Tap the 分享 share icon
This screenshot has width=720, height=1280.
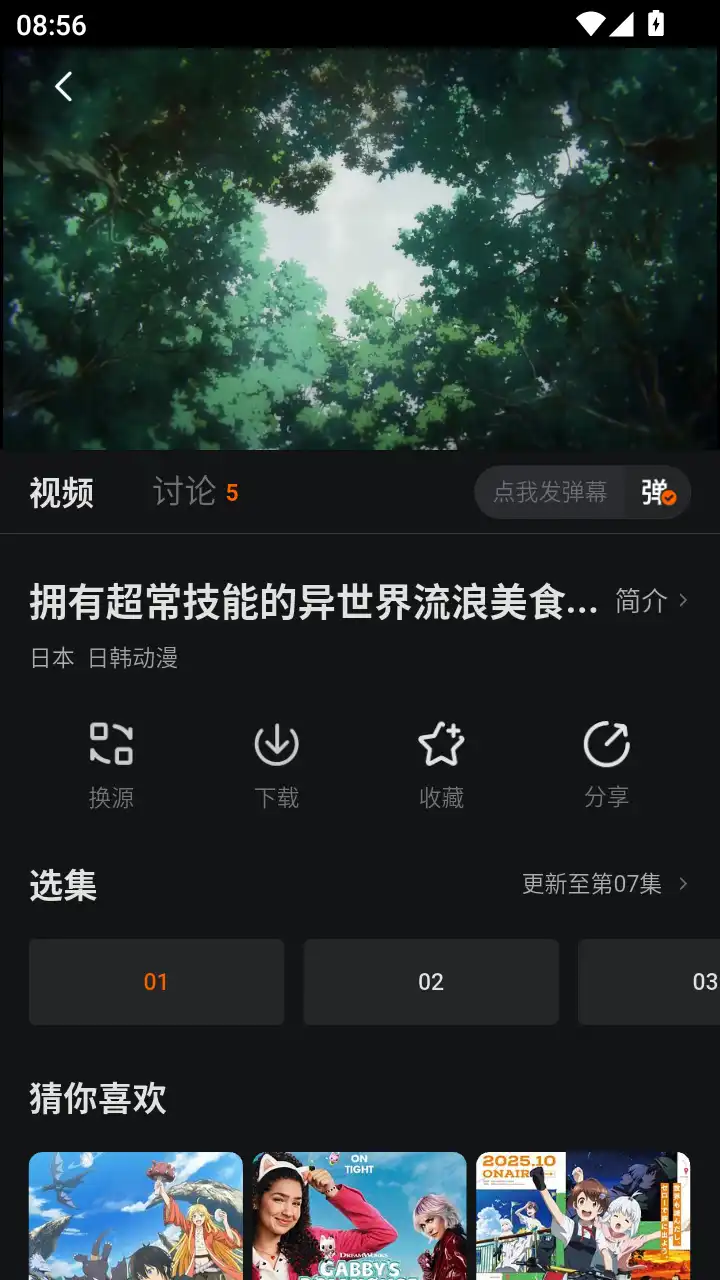point(607,744)
